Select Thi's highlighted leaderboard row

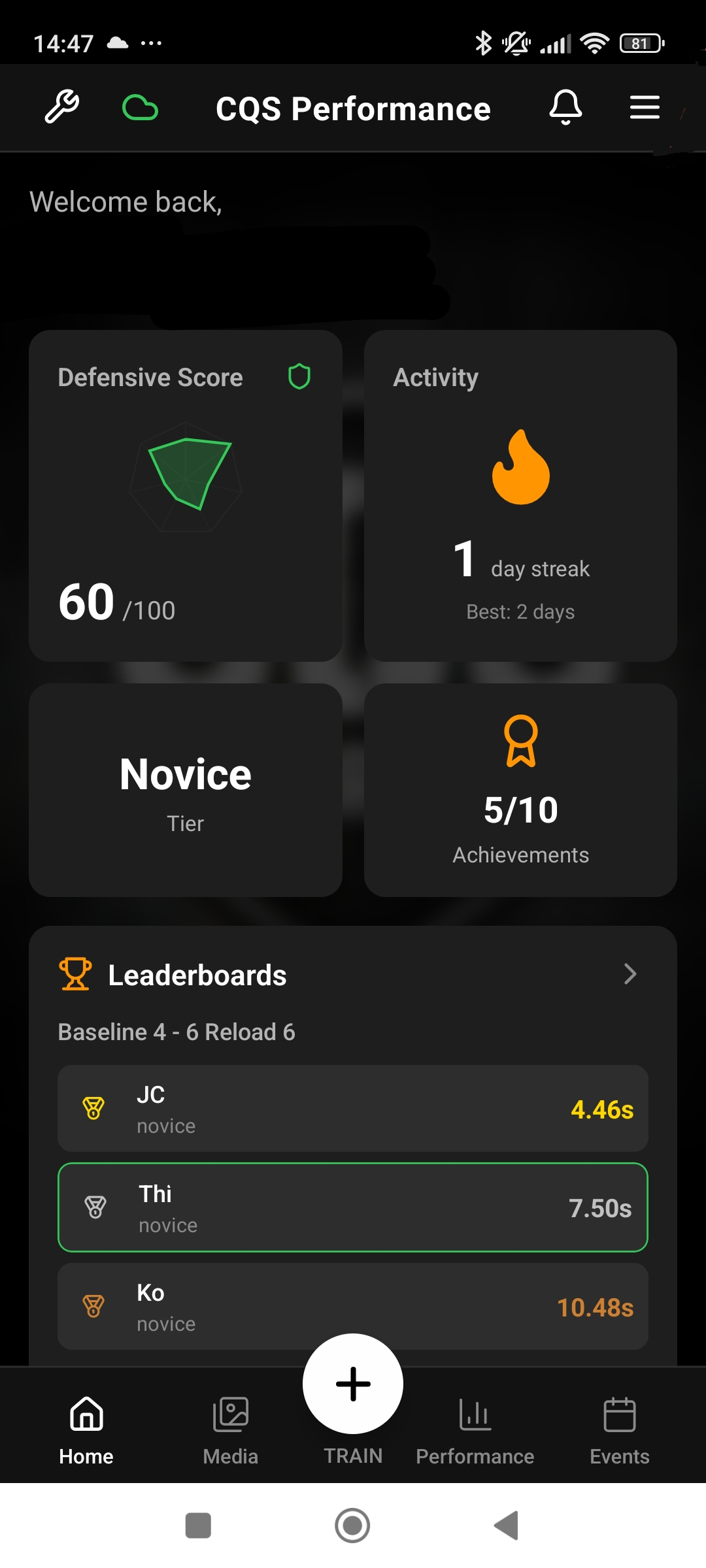point(353,1208)
